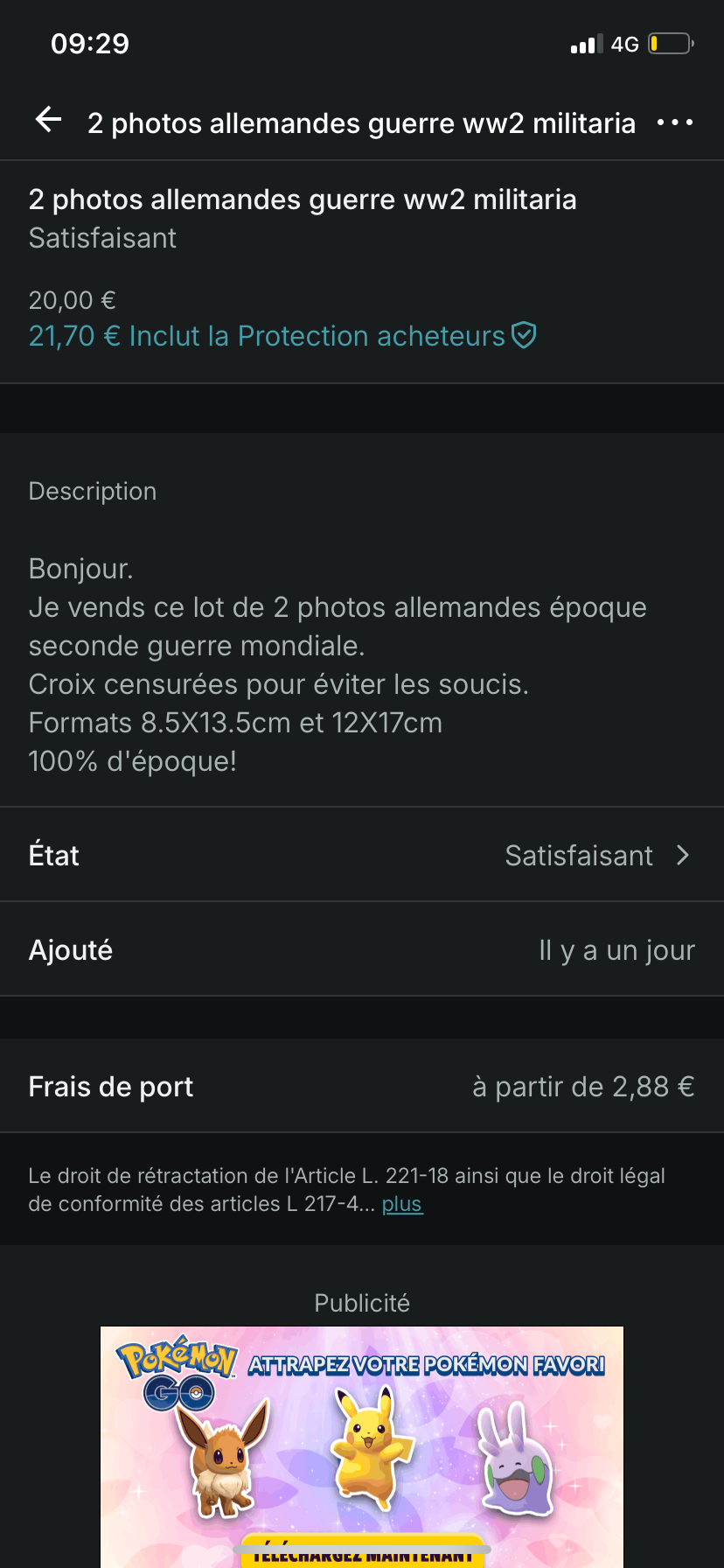Go back with the arrow icon
The width and height of the screenshot is (724, 1568).
(49, 121)
